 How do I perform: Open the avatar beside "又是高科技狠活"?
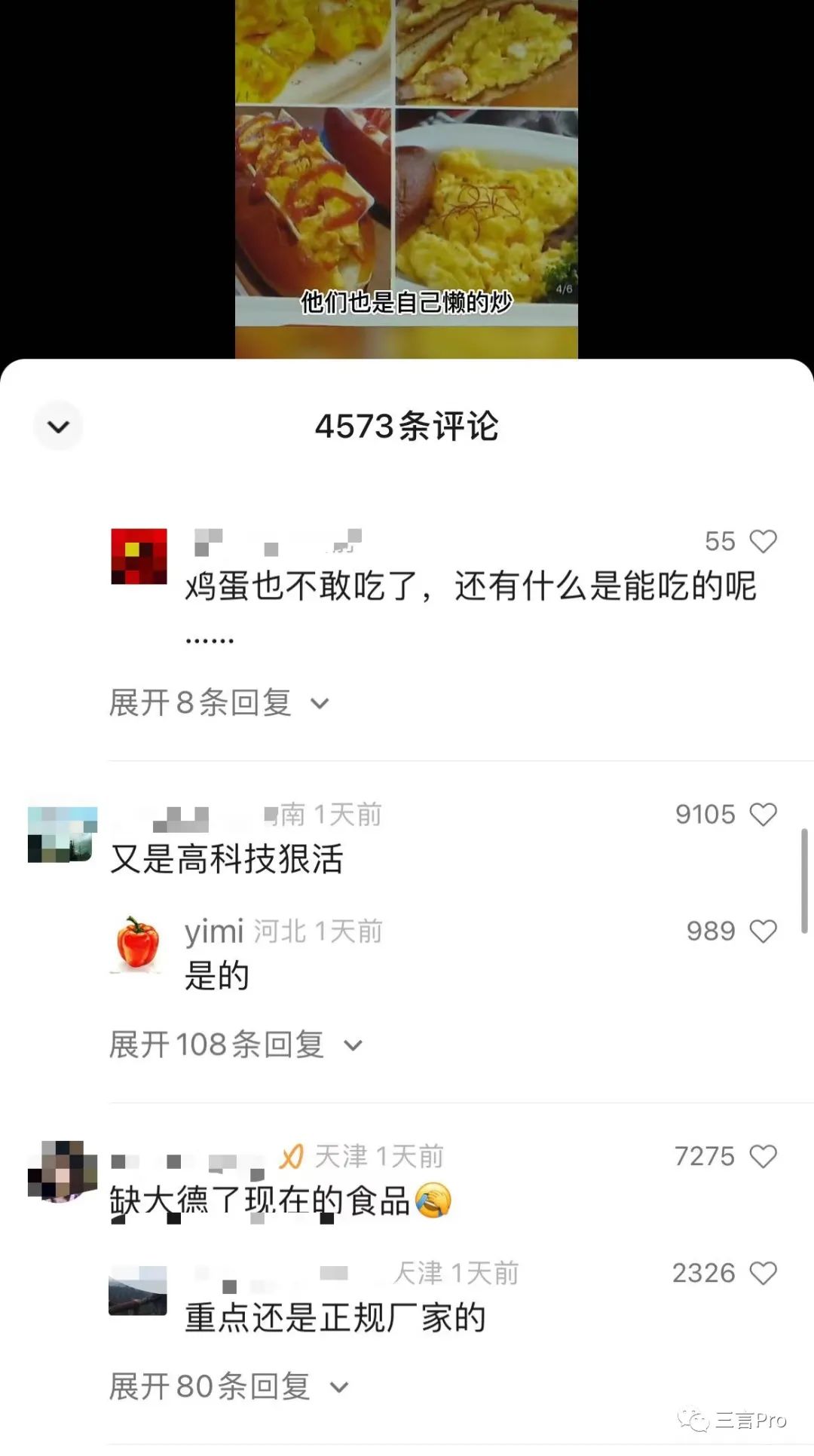pos(63,834)
